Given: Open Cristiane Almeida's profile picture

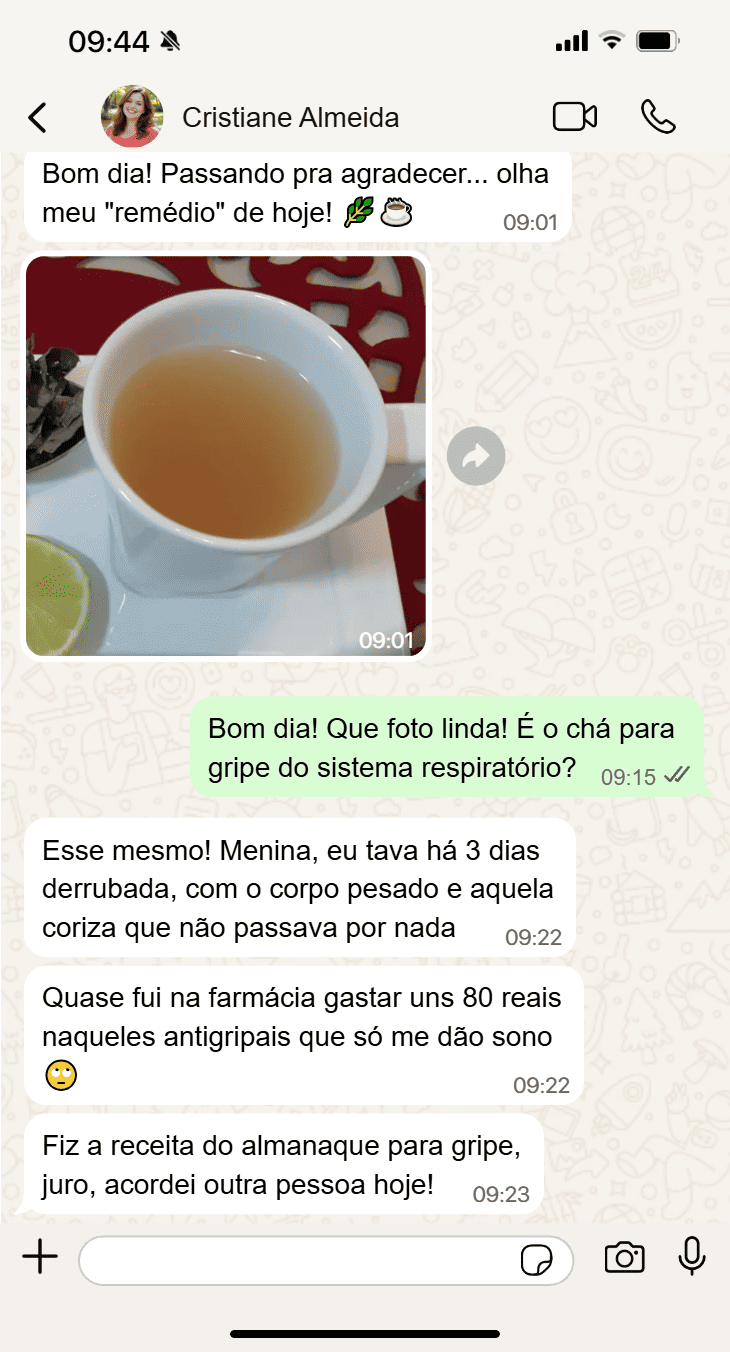Looking at the screenshot, I should point(131,116).
